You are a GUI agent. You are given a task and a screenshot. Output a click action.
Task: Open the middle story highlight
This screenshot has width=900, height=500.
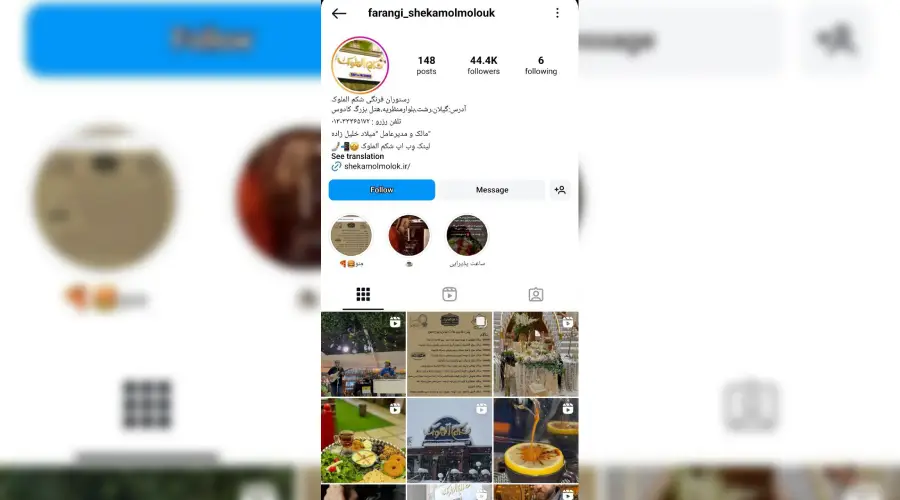coord(409,236)
